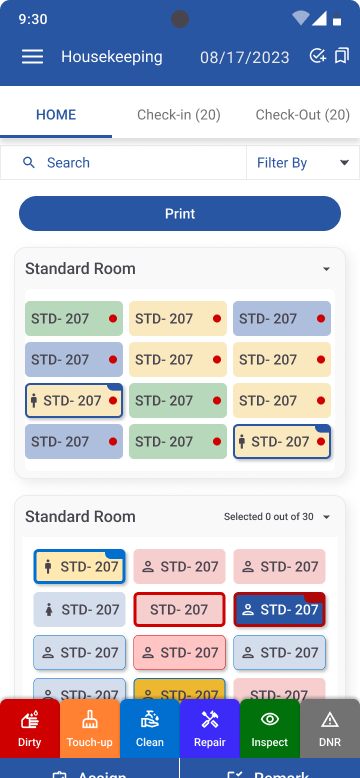Image resolution: width=360 pixels, height=778 pixels.
Task: Set status to Clean
Action: 150,728
